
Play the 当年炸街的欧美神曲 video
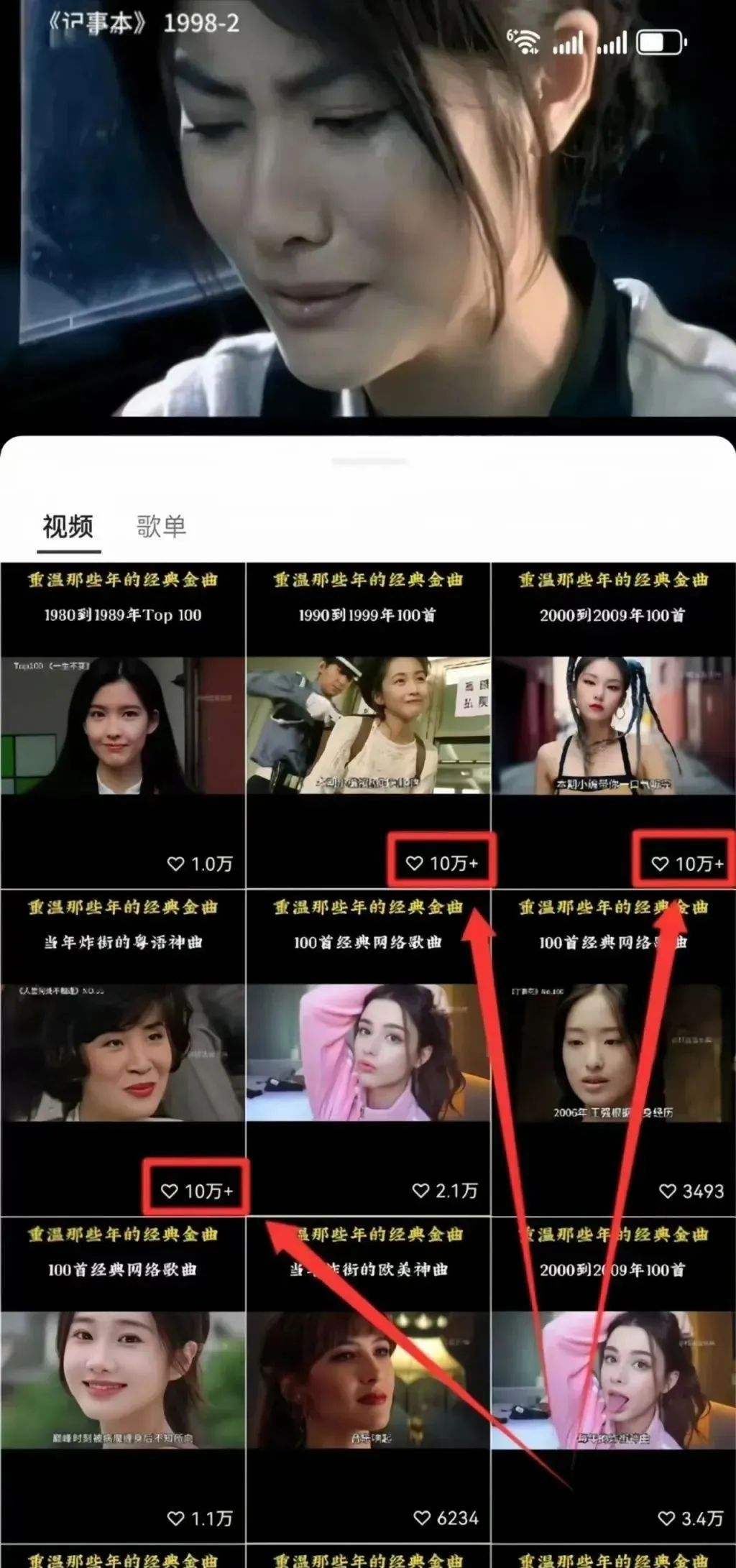point(368,1380)
